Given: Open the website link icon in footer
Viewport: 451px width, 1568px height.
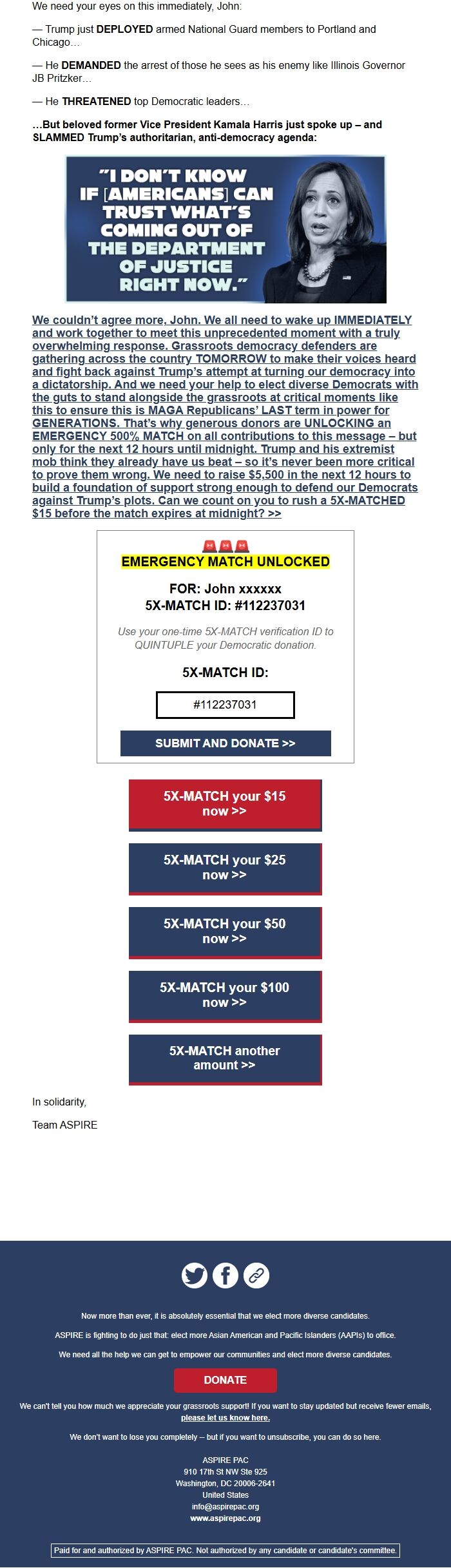Looking at the screenshot, I should (x=256, y=1275).
